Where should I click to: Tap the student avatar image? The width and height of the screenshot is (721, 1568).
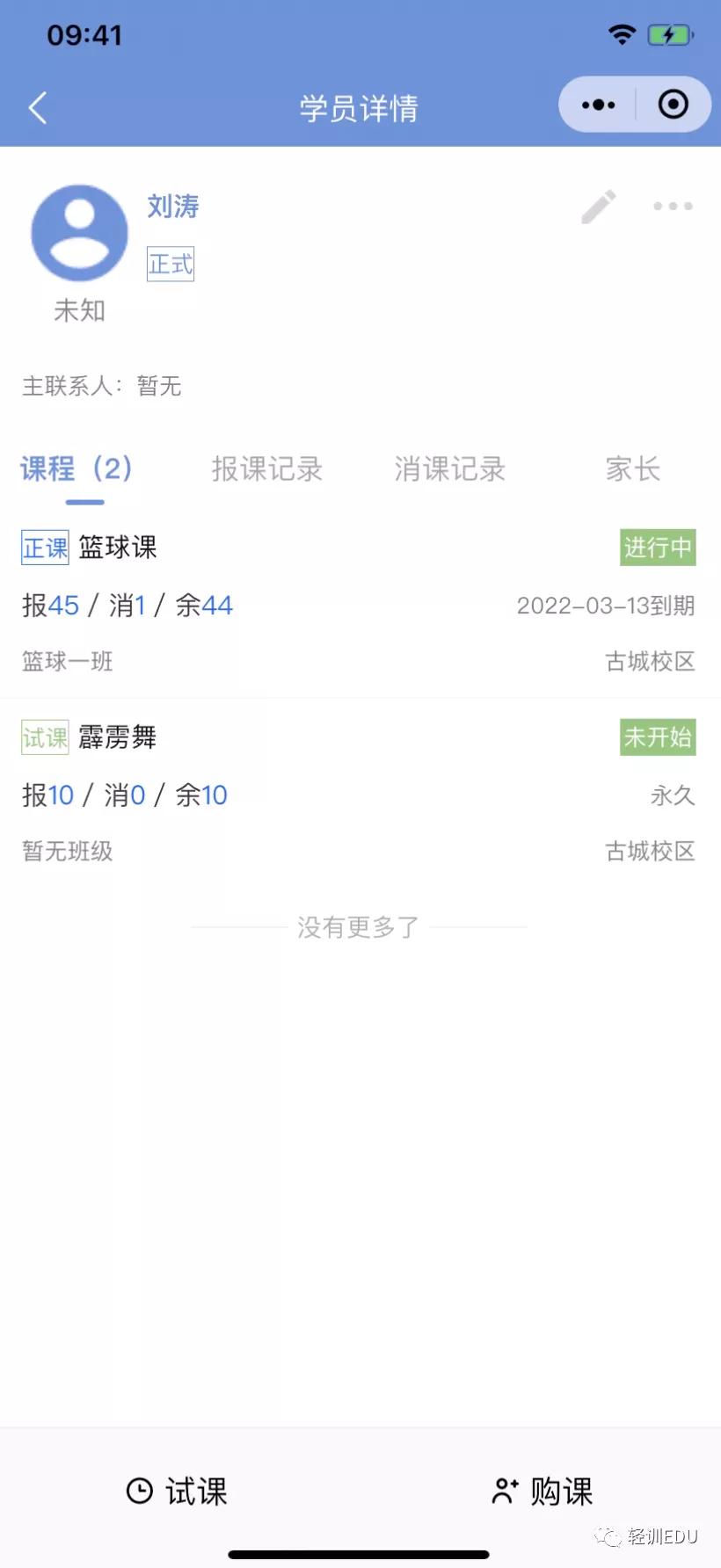pyautogui.click(x=79, y=232)
